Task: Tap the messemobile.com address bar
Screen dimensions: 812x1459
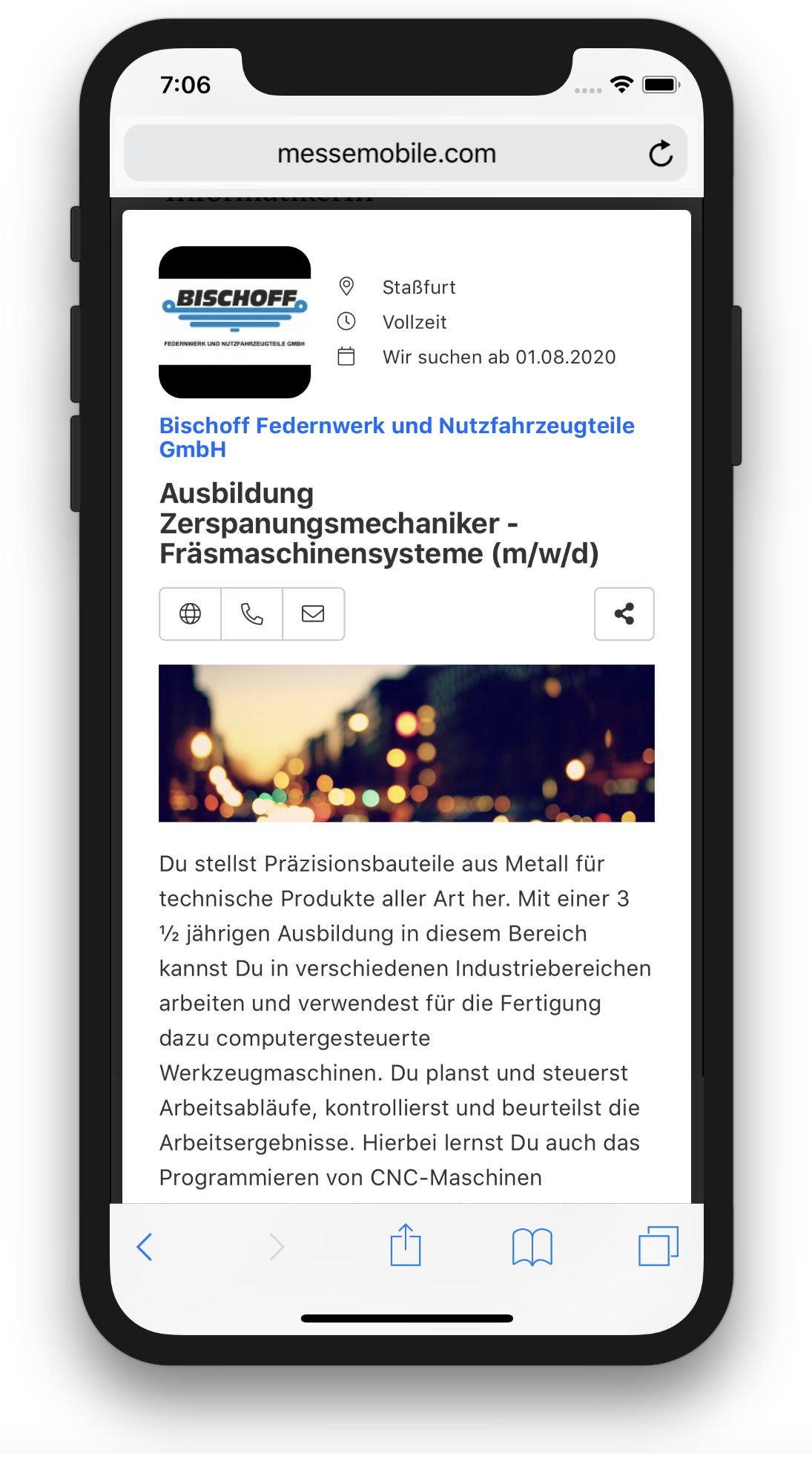Action: pos(386,154)
